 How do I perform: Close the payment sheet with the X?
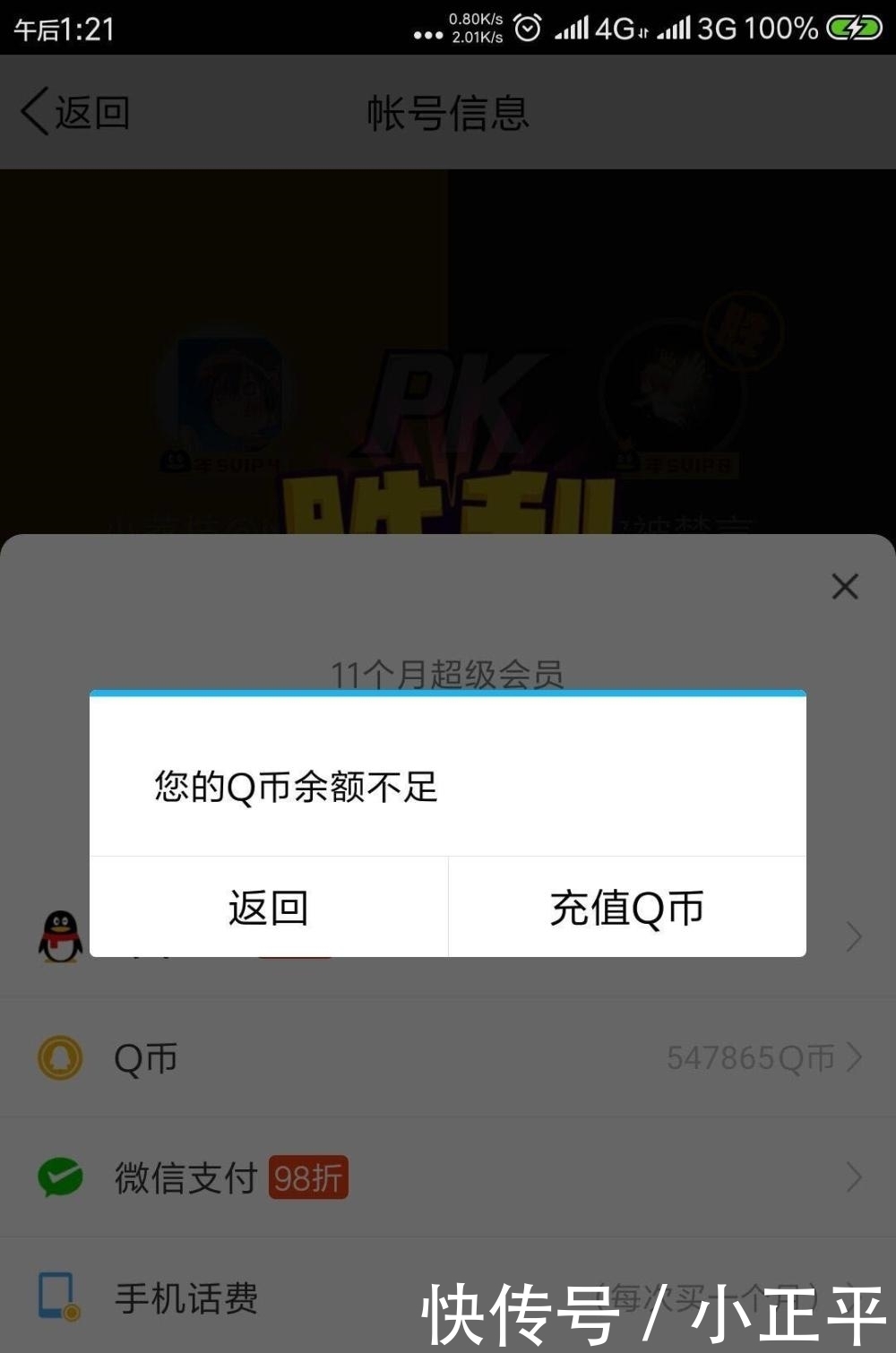click(844, 587)
